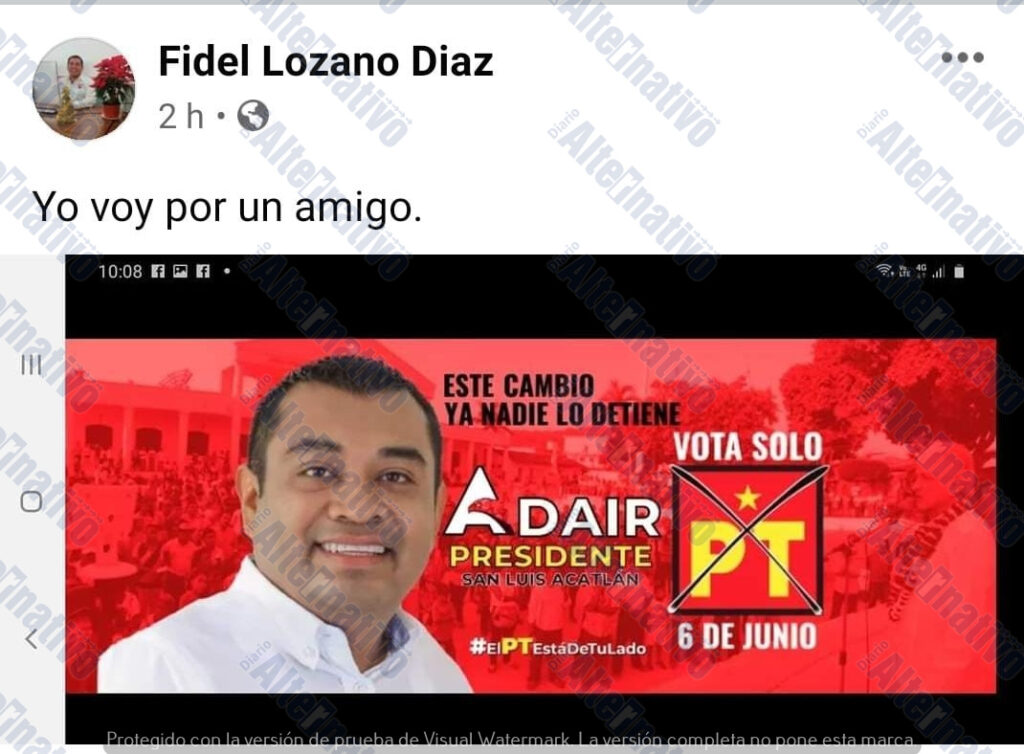Image resolution: width=1024 pixels, height=754 pixels.
Task: Open the shared Adair campaign image
Action: pos(530,515)
